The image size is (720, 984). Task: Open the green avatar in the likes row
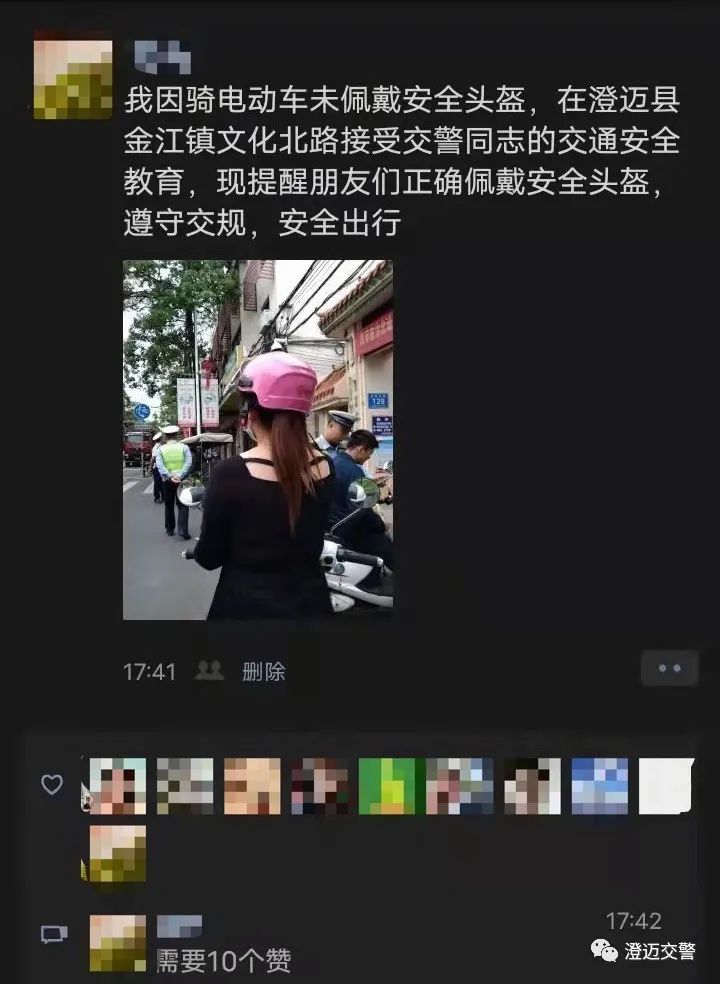tap(387, 786)
